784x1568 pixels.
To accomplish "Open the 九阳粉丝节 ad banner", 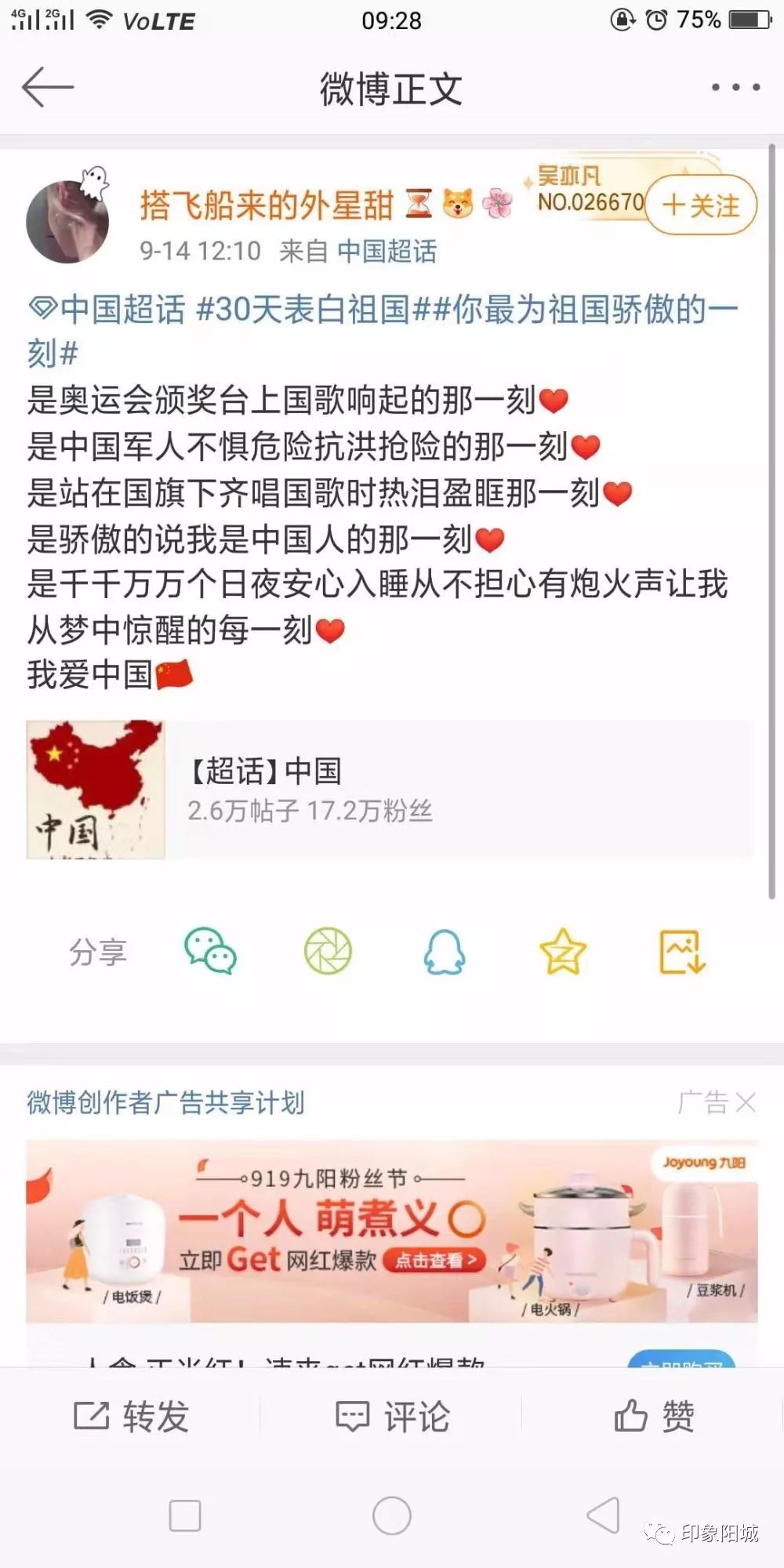I will tap(391, 1231).
